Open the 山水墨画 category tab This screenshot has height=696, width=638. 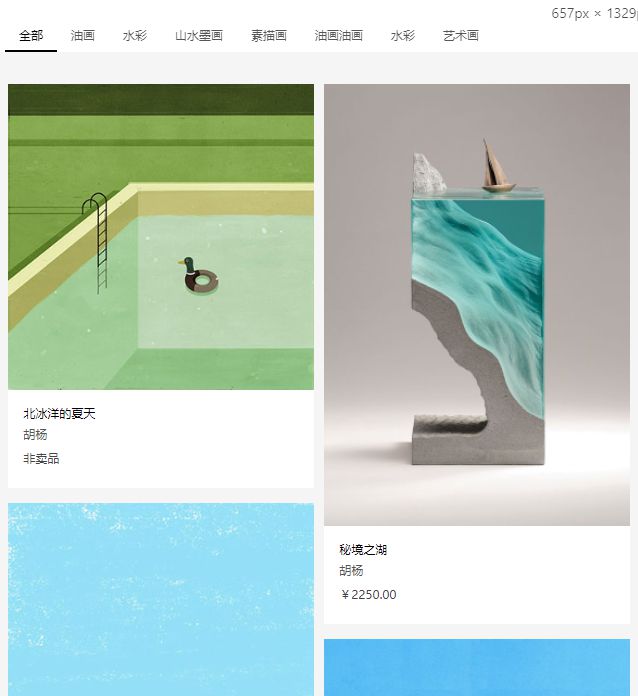(x=199, y=36)
